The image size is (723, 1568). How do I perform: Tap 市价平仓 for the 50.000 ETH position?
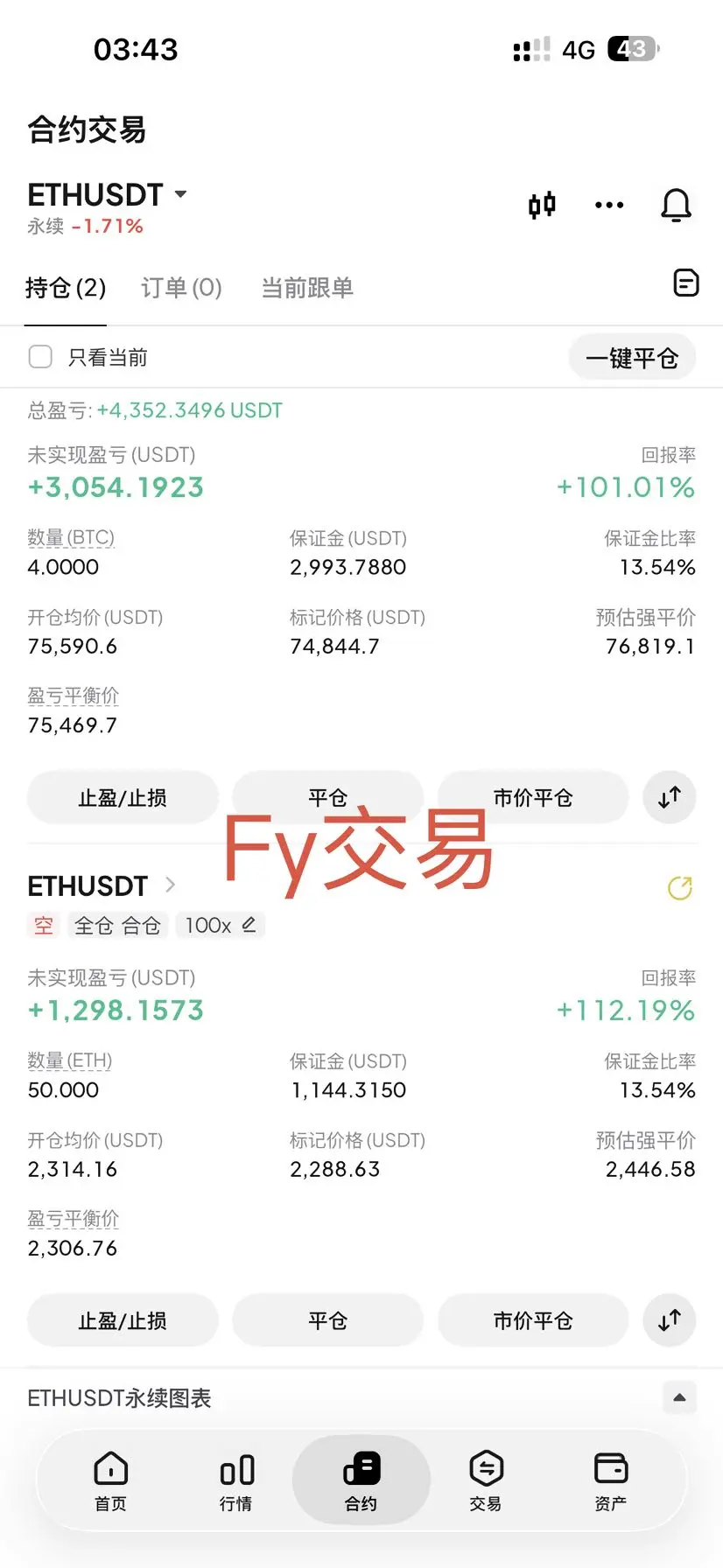(532, 1320)
